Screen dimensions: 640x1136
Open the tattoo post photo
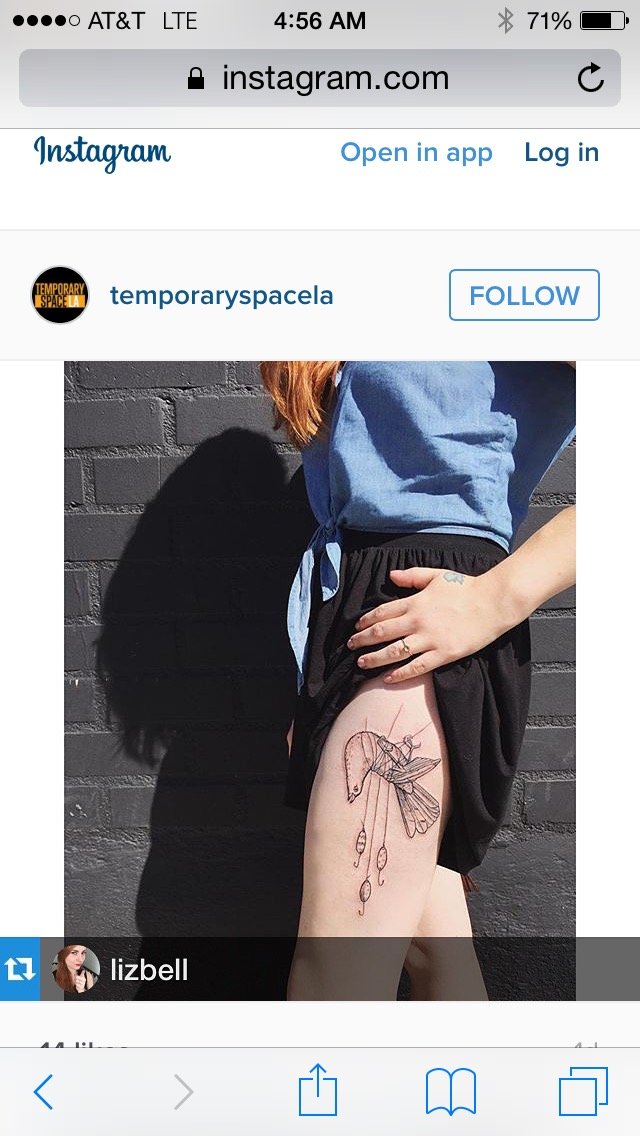(x=320, y=650)
